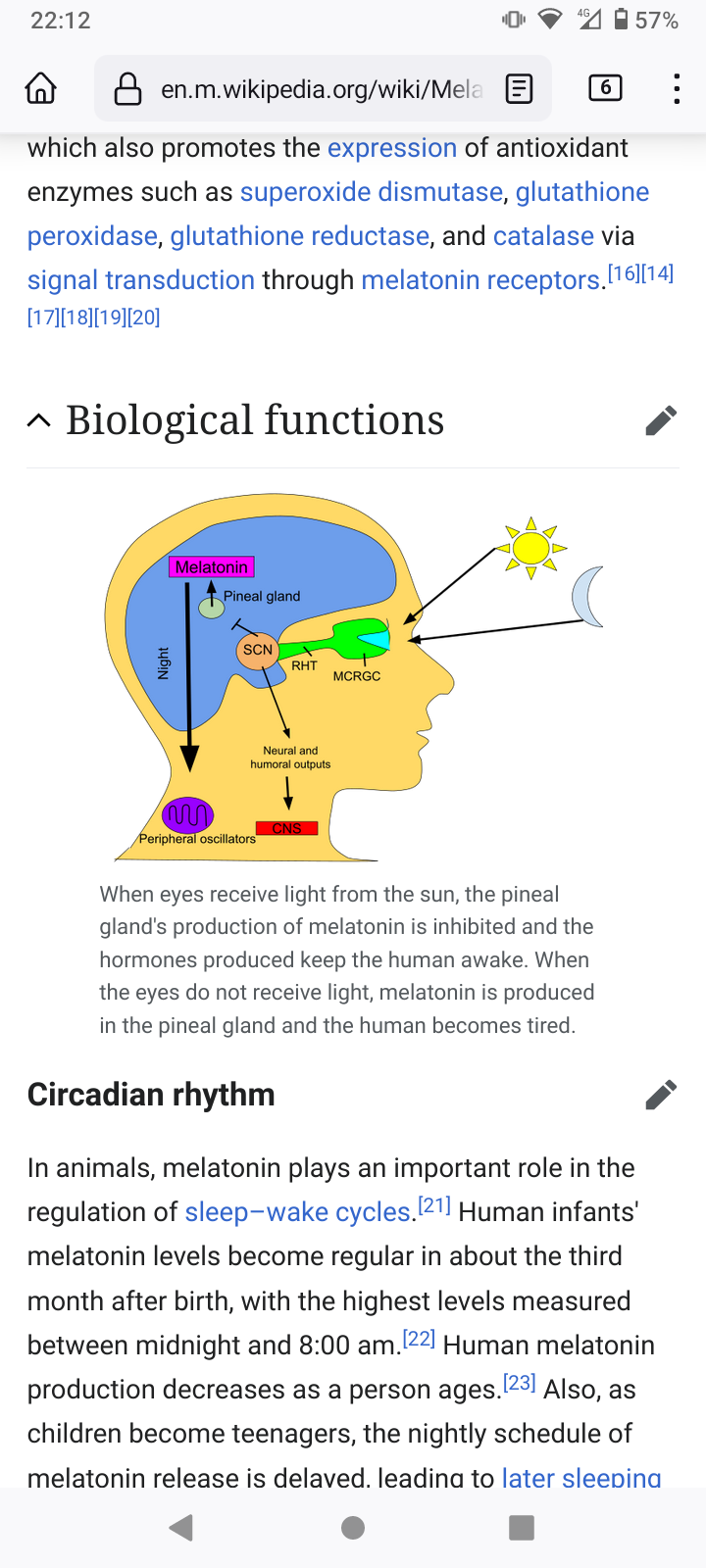Open the glutathione reductase link

click(x=299, y=236)
